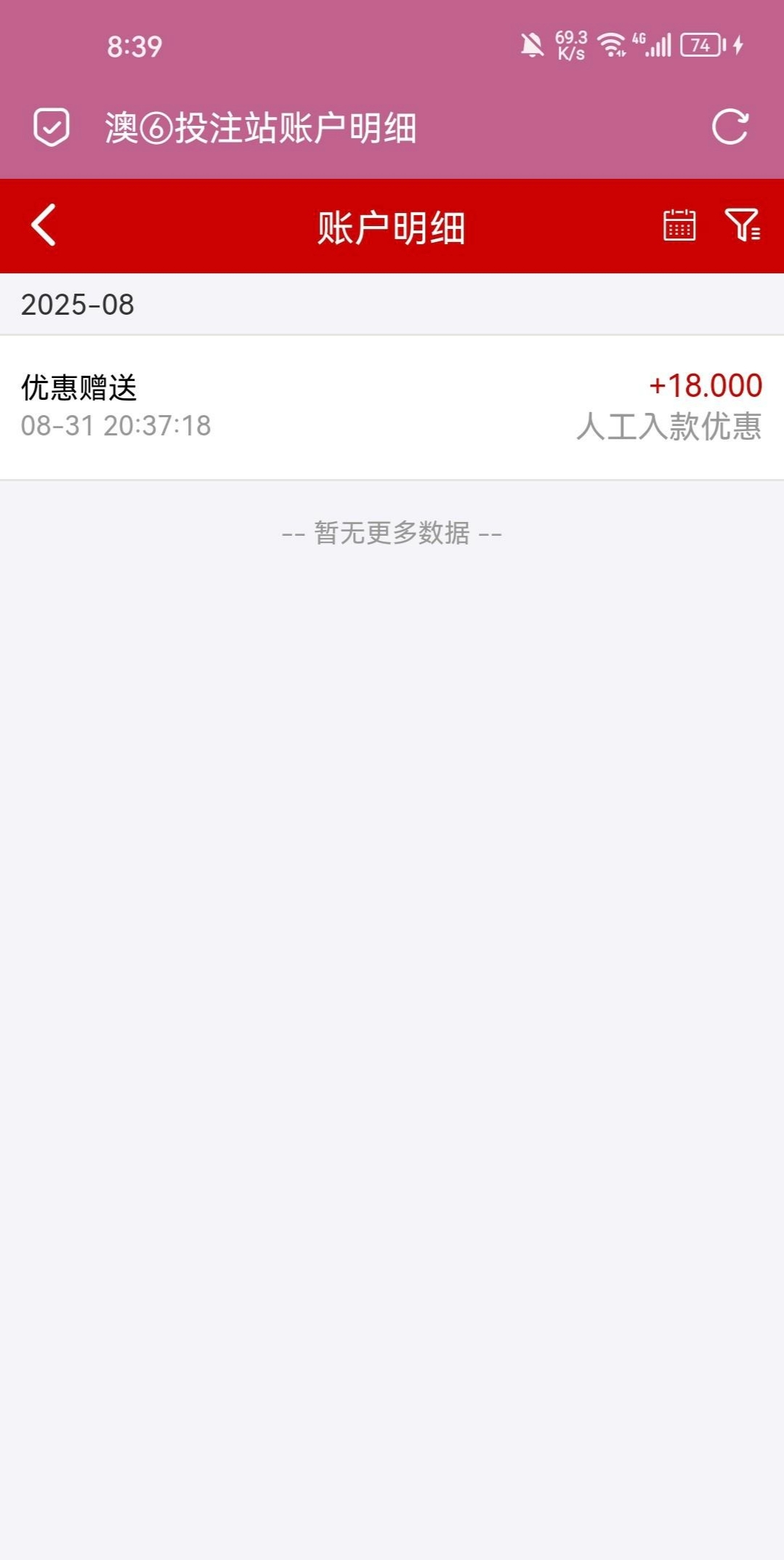Viewport: 784px width, 1560px height.
Task: Open the 优惠赠送 +18.000 transaction entry
Action: 392,406
